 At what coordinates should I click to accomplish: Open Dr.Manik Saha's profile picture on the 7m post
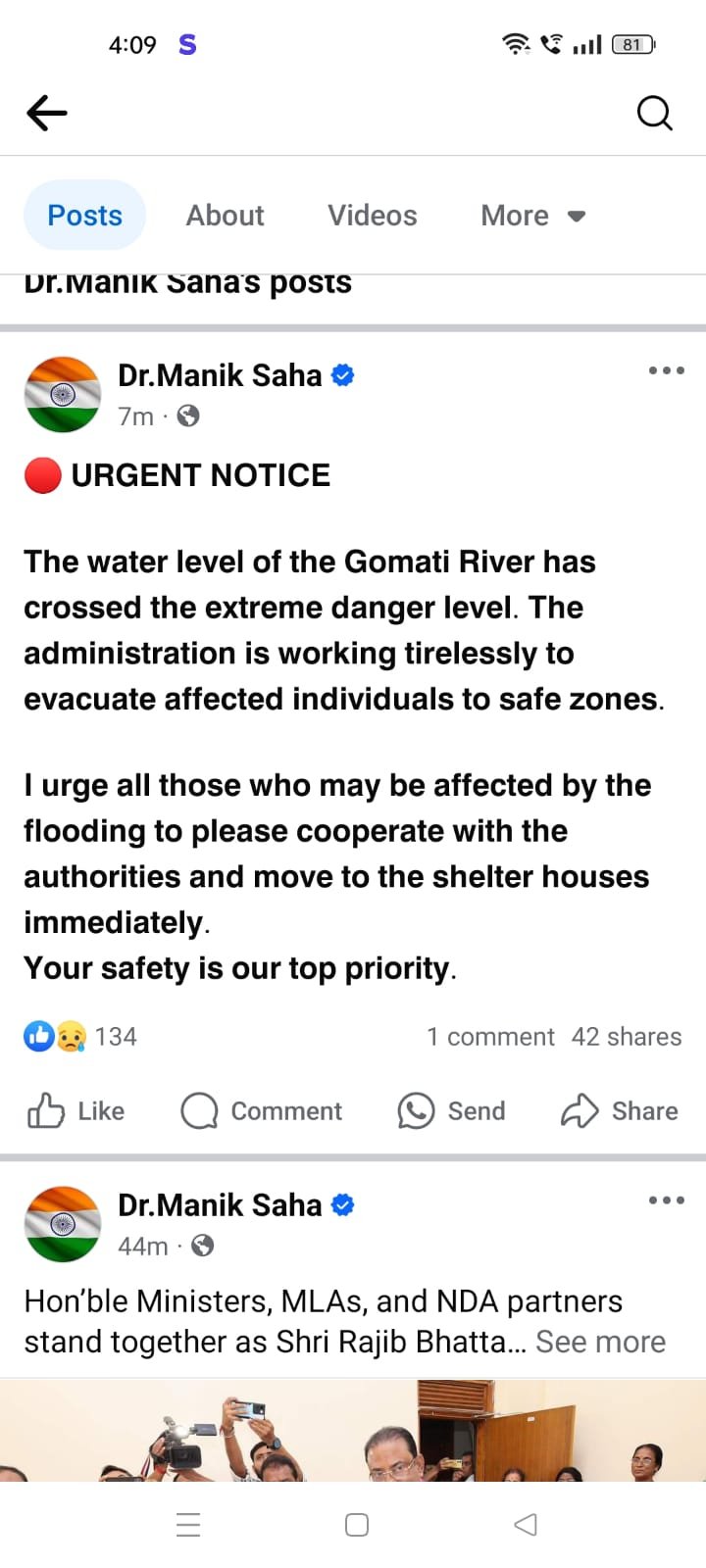click(x=63, y=395)
